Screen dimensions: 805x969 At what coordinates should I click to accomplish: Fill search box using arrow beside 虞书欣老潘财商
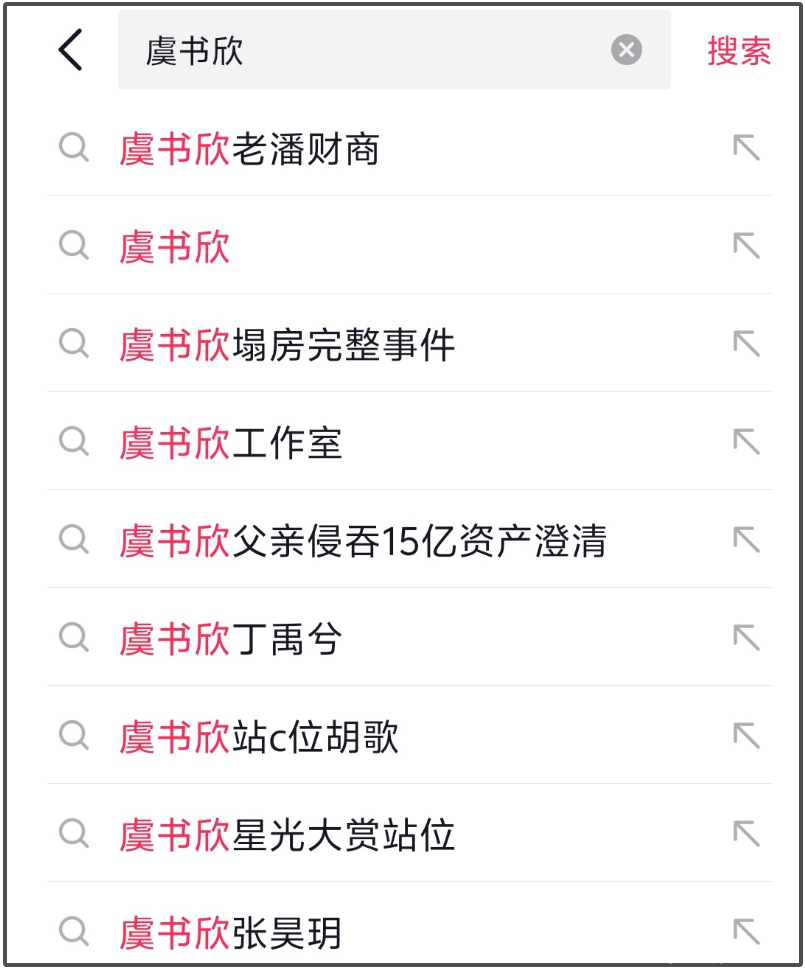(x=746, y=148)
